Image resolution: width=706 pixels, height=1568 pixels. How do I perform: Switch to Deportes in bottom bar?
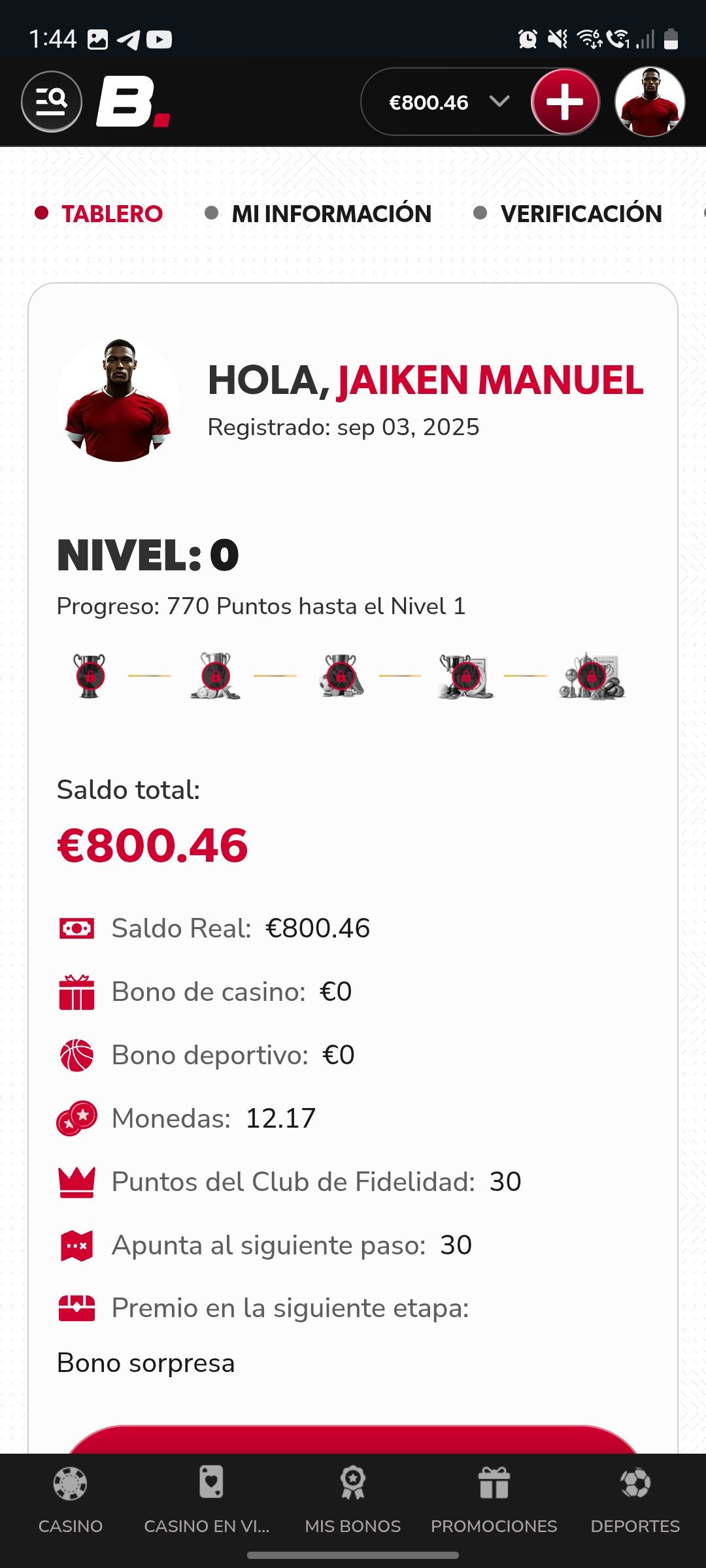pyautogui.click(x=635, y=1501)
